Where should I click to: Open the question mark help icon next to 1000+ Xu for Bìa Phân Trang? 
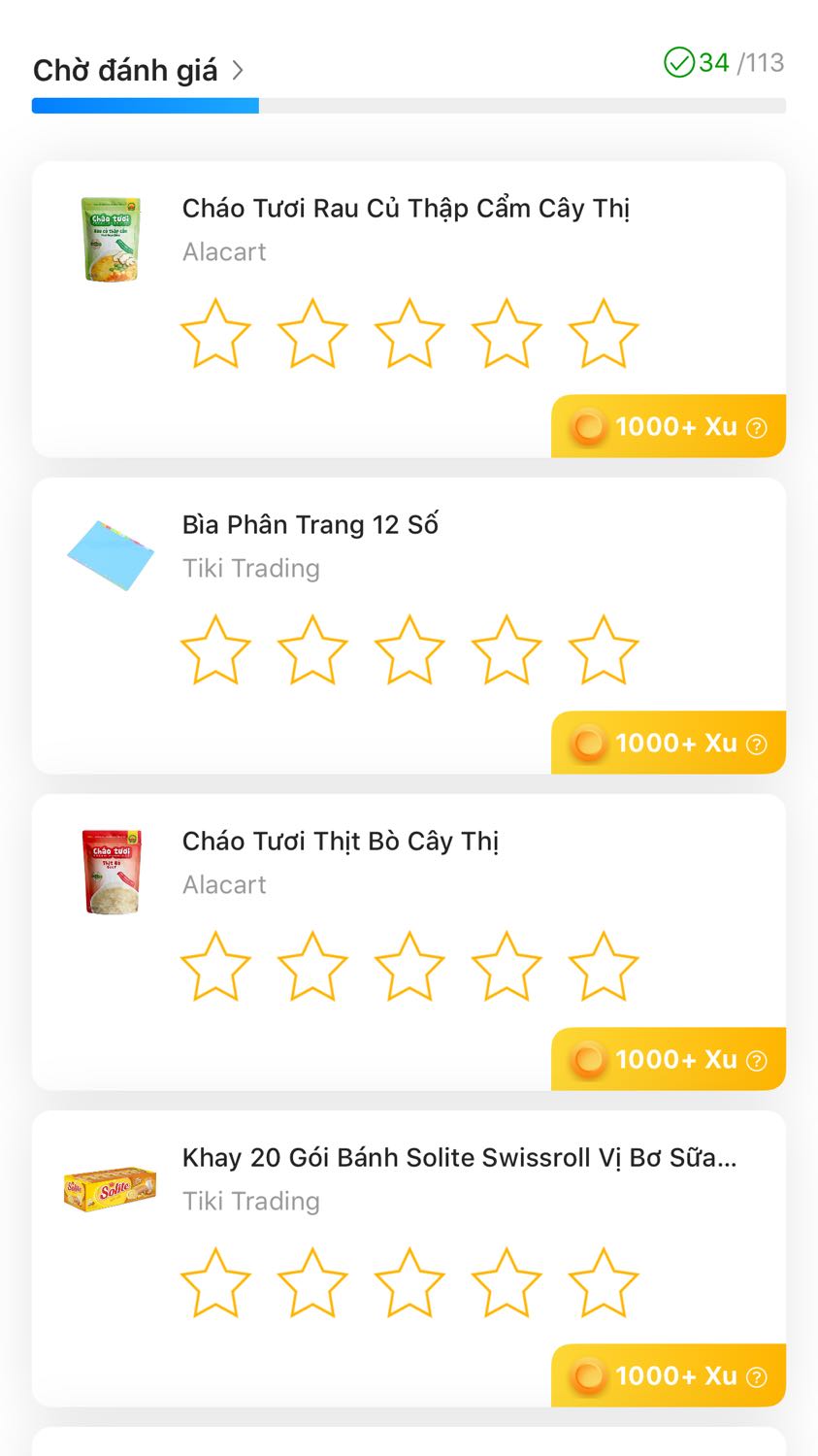pos(756,745)
